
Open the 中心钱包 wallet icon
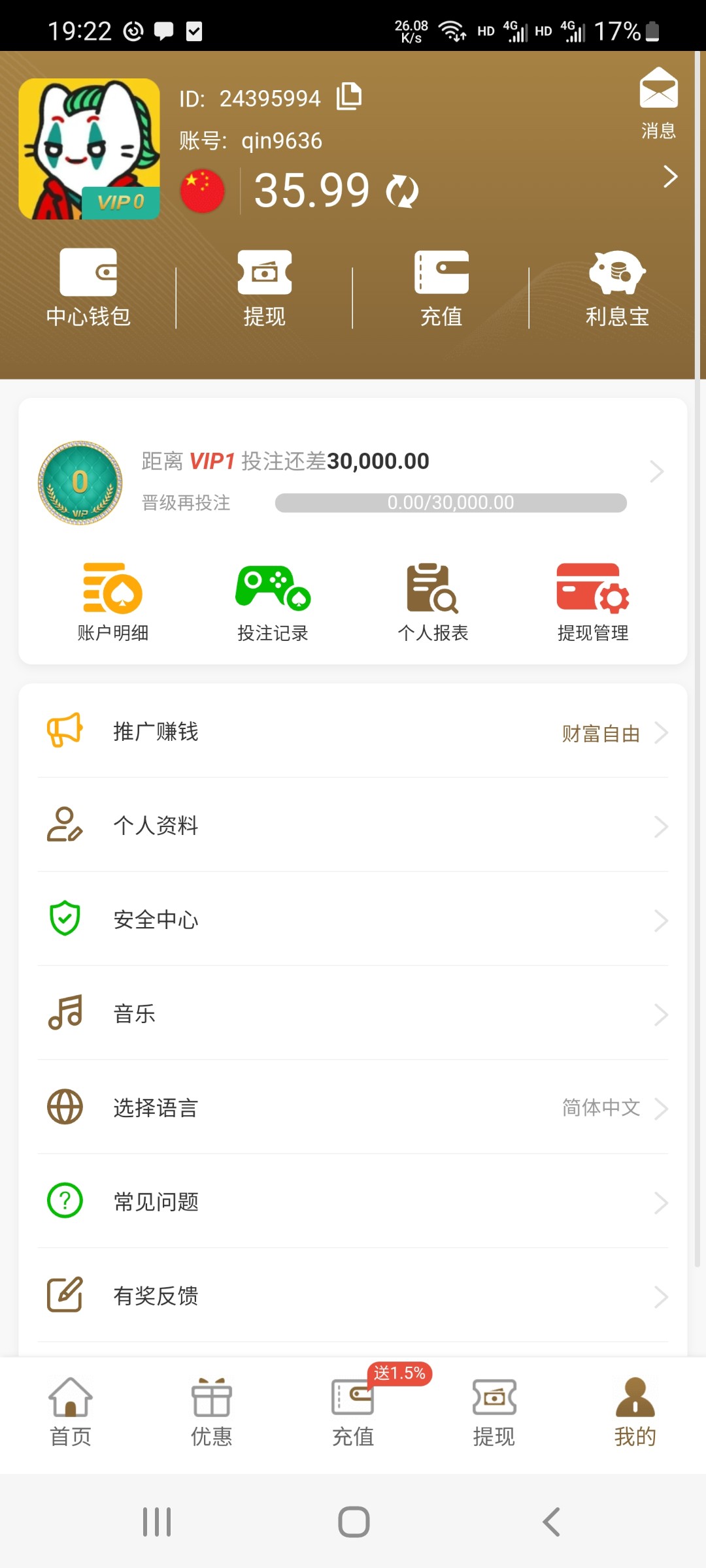[88, 284]
